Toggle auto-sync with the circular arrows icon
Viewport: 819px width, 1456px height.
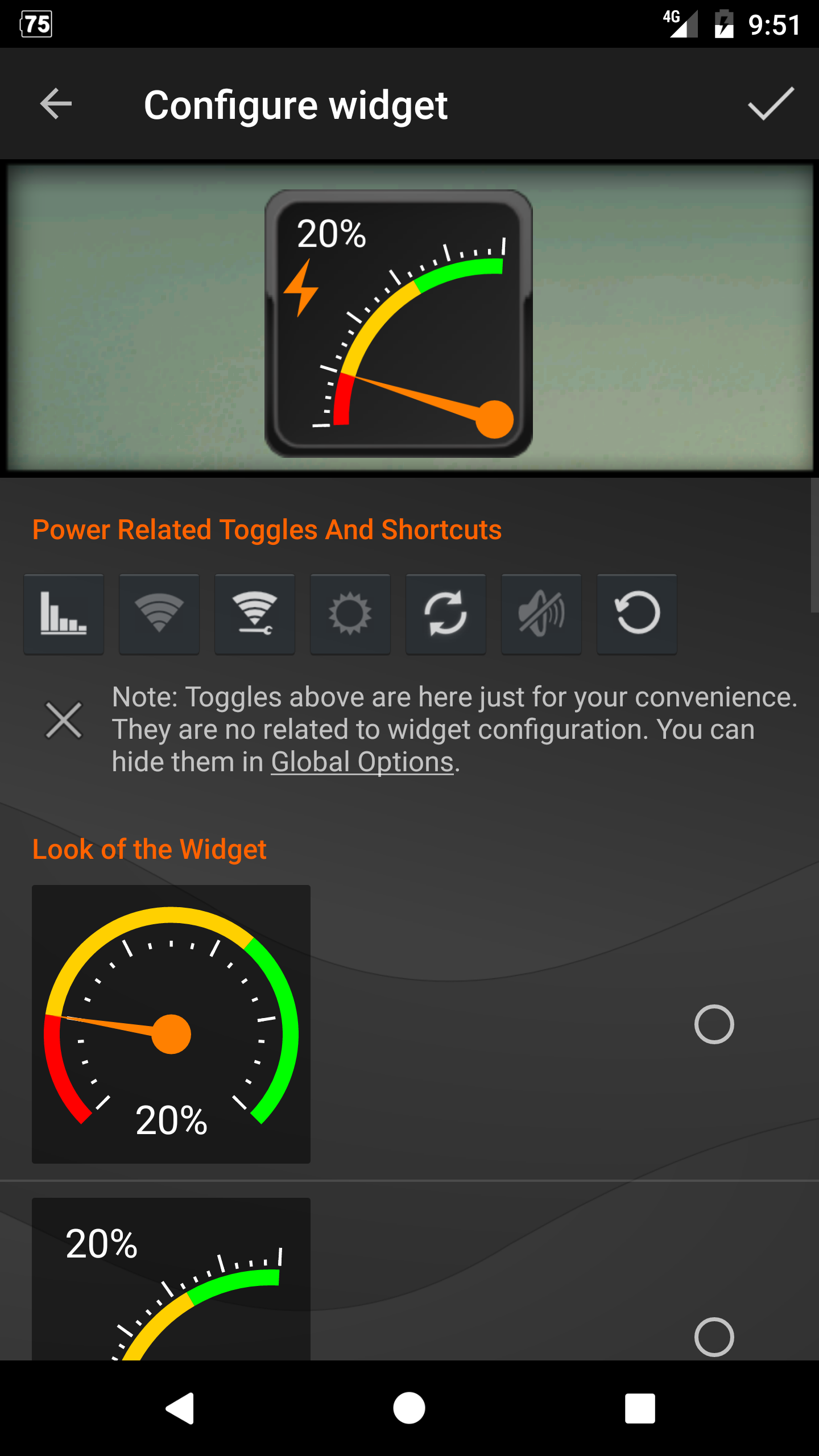tap(446, 614)
